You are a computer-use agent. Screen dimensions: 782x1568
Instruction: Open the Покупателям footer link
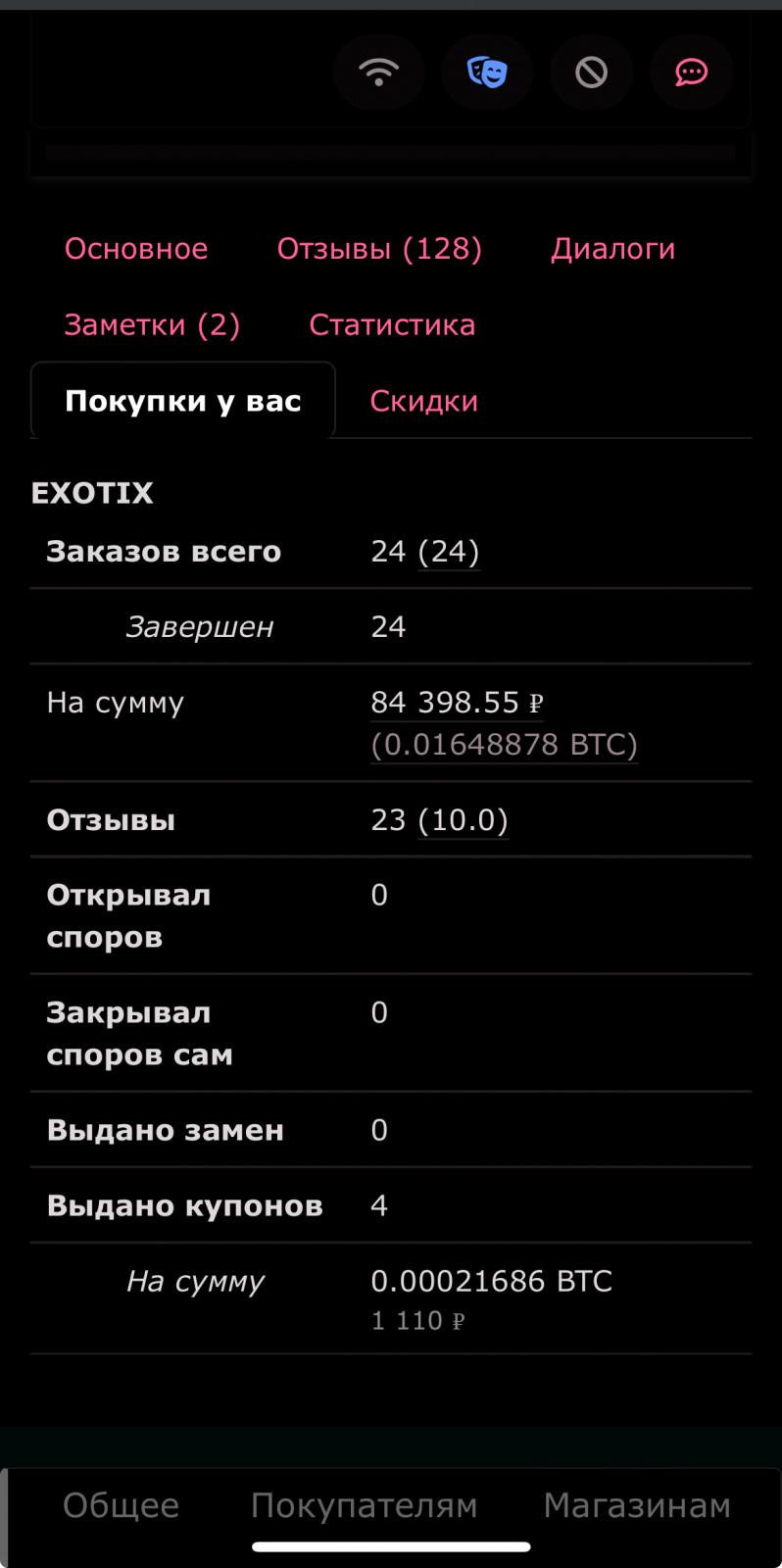click(x=364, y=1505)
